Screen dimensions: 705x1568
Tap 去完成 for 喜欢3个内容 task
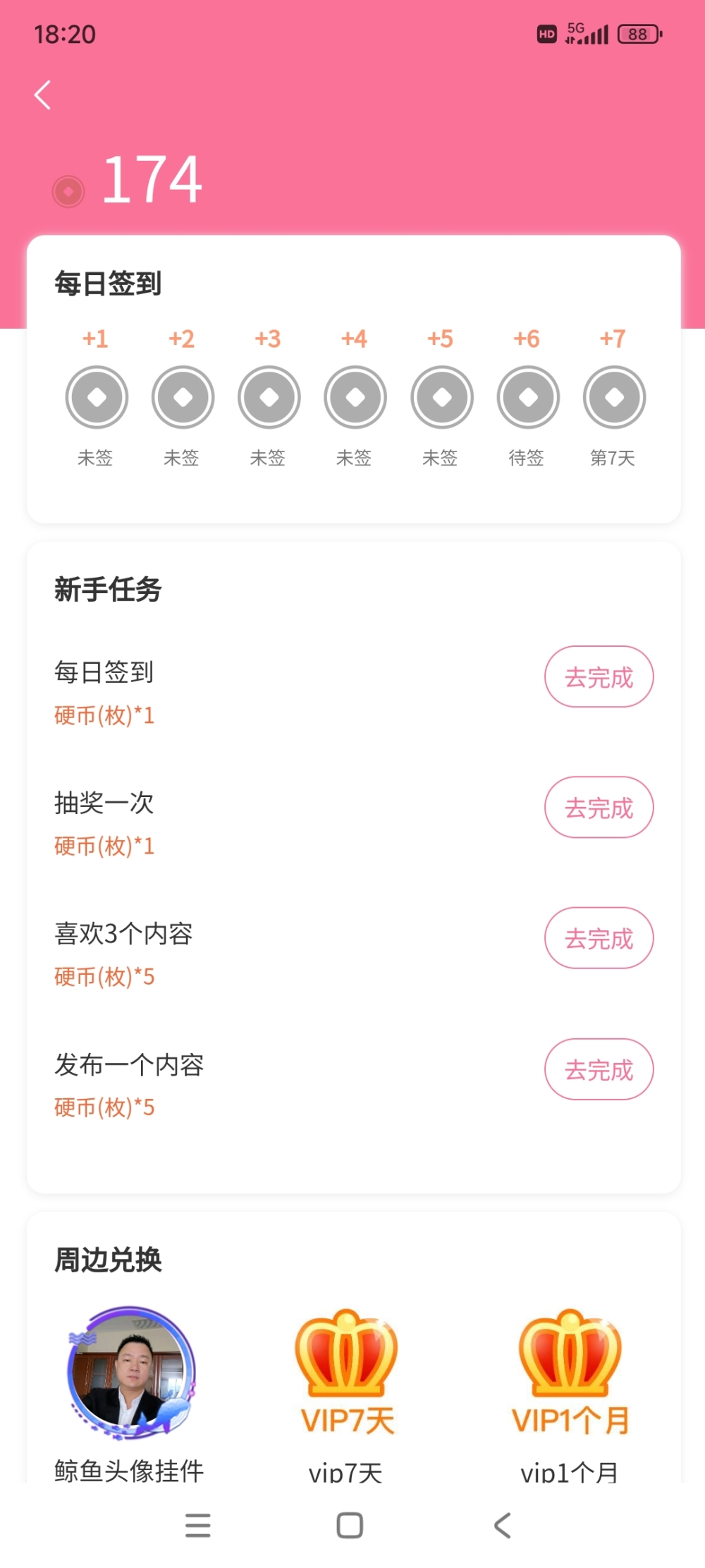[x=599, y=938]
